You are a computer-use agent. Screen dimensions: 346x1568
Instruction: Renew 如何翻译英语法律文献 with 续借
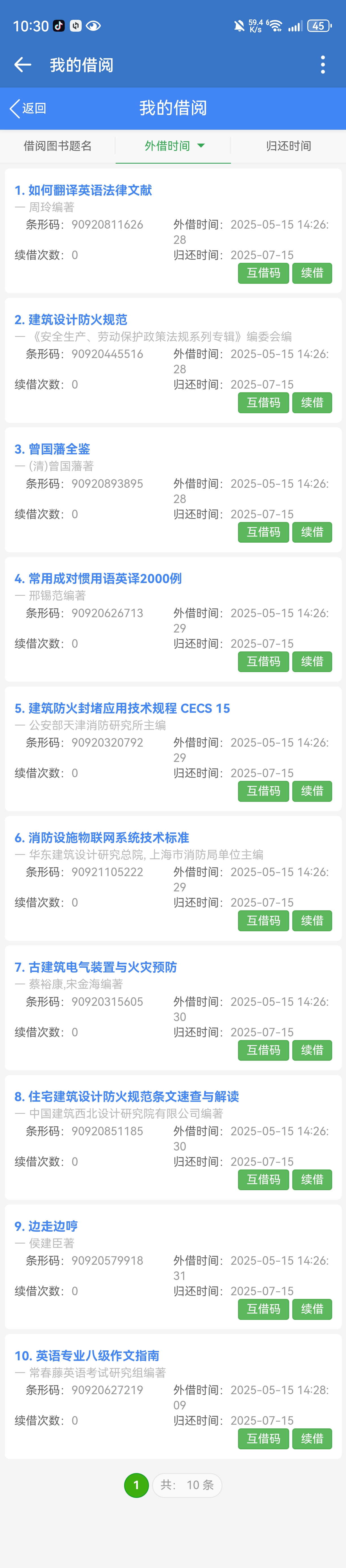[312, 273]
